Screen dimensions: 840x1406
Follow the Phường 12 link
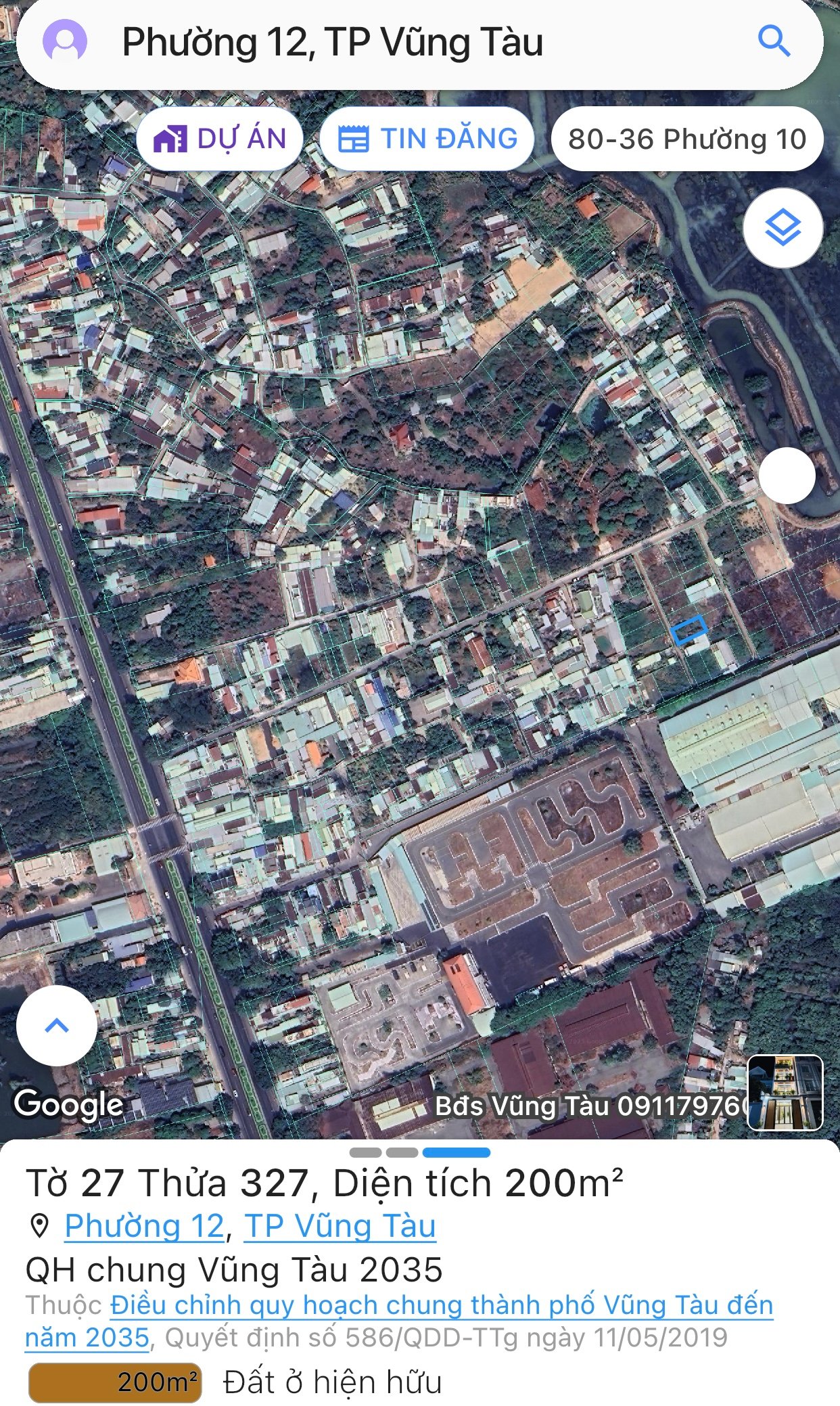coord(144,1226)
